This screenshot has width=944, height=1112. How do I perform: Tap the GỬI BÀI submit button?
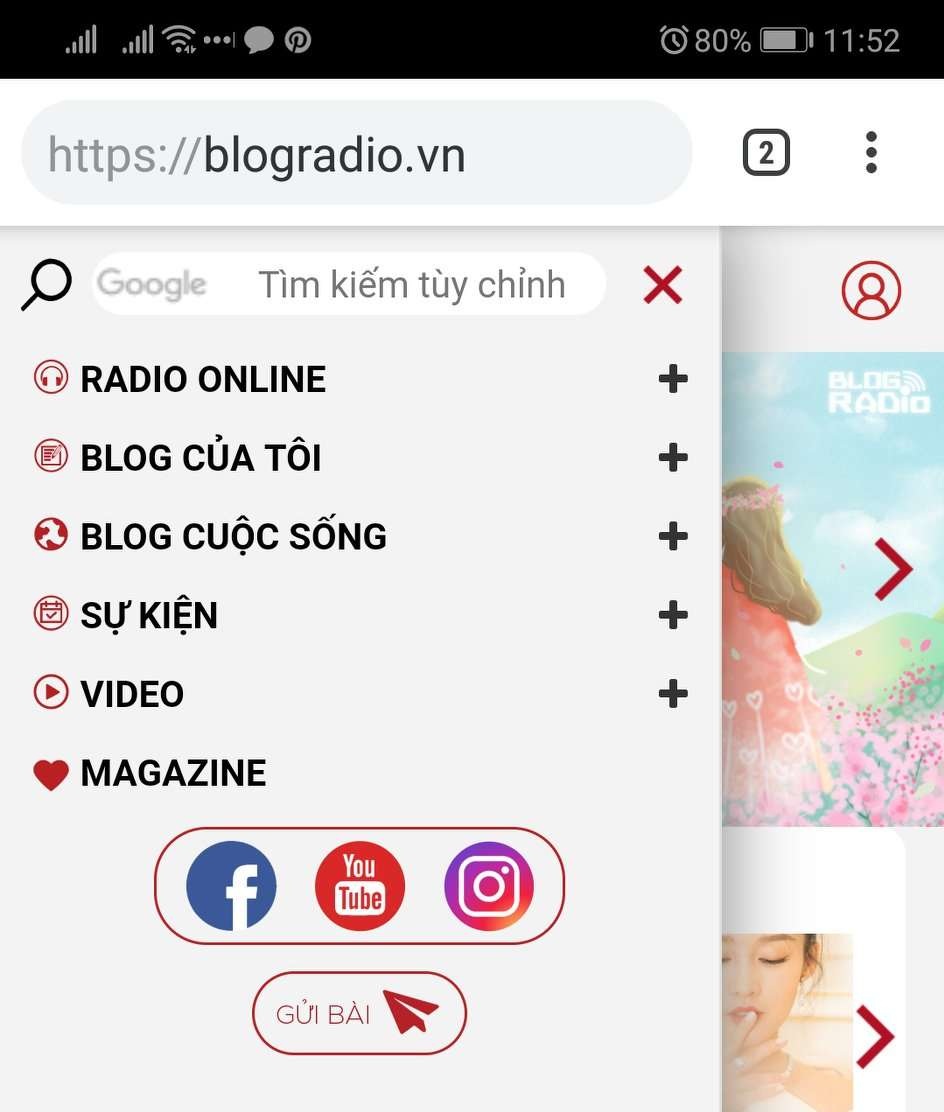pos(359,1013)
